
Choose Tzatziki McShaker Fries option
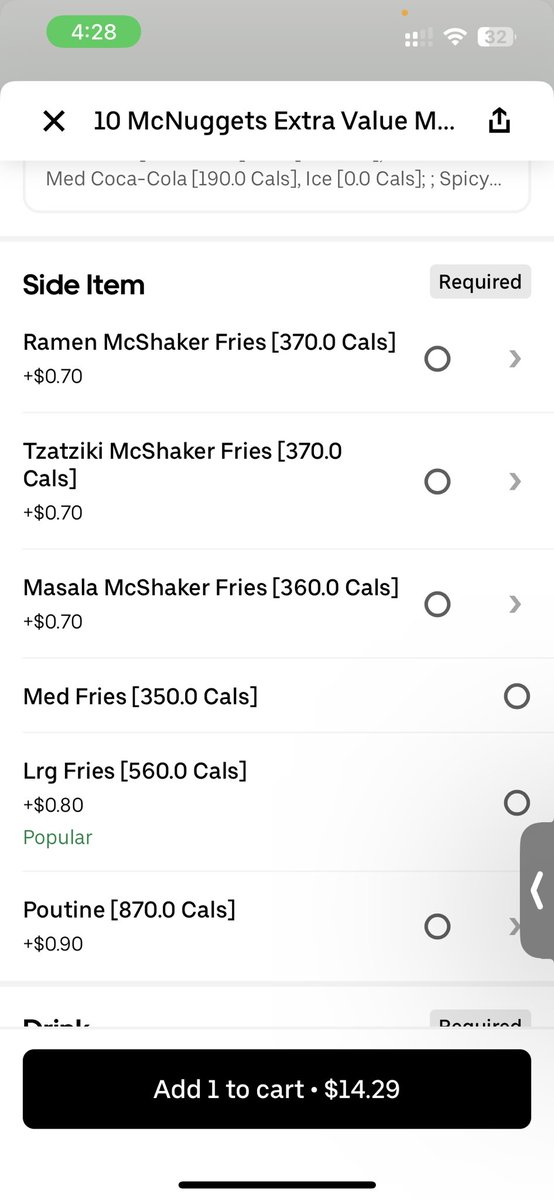point(437,482)
